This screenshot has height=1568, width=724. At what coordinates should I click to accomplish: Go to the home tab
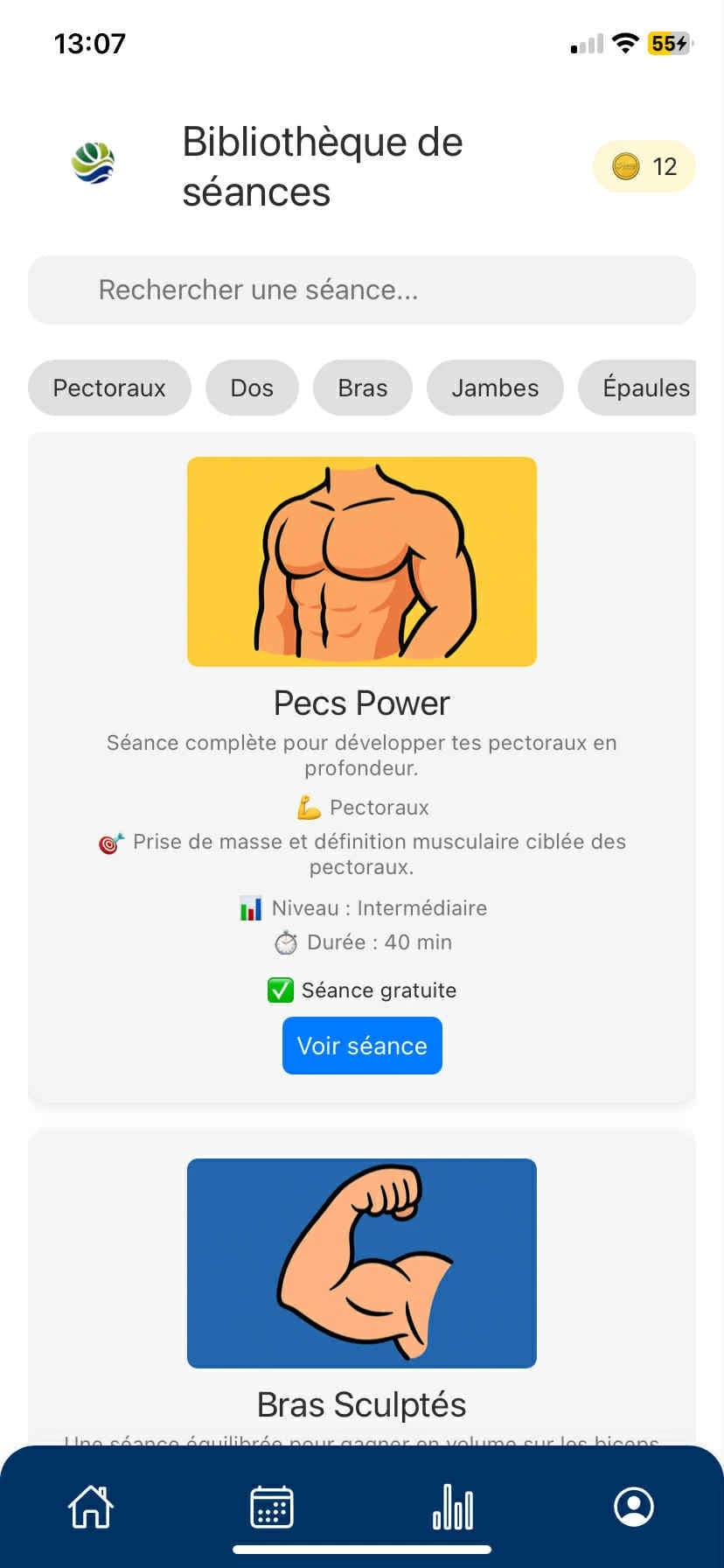91,1507
